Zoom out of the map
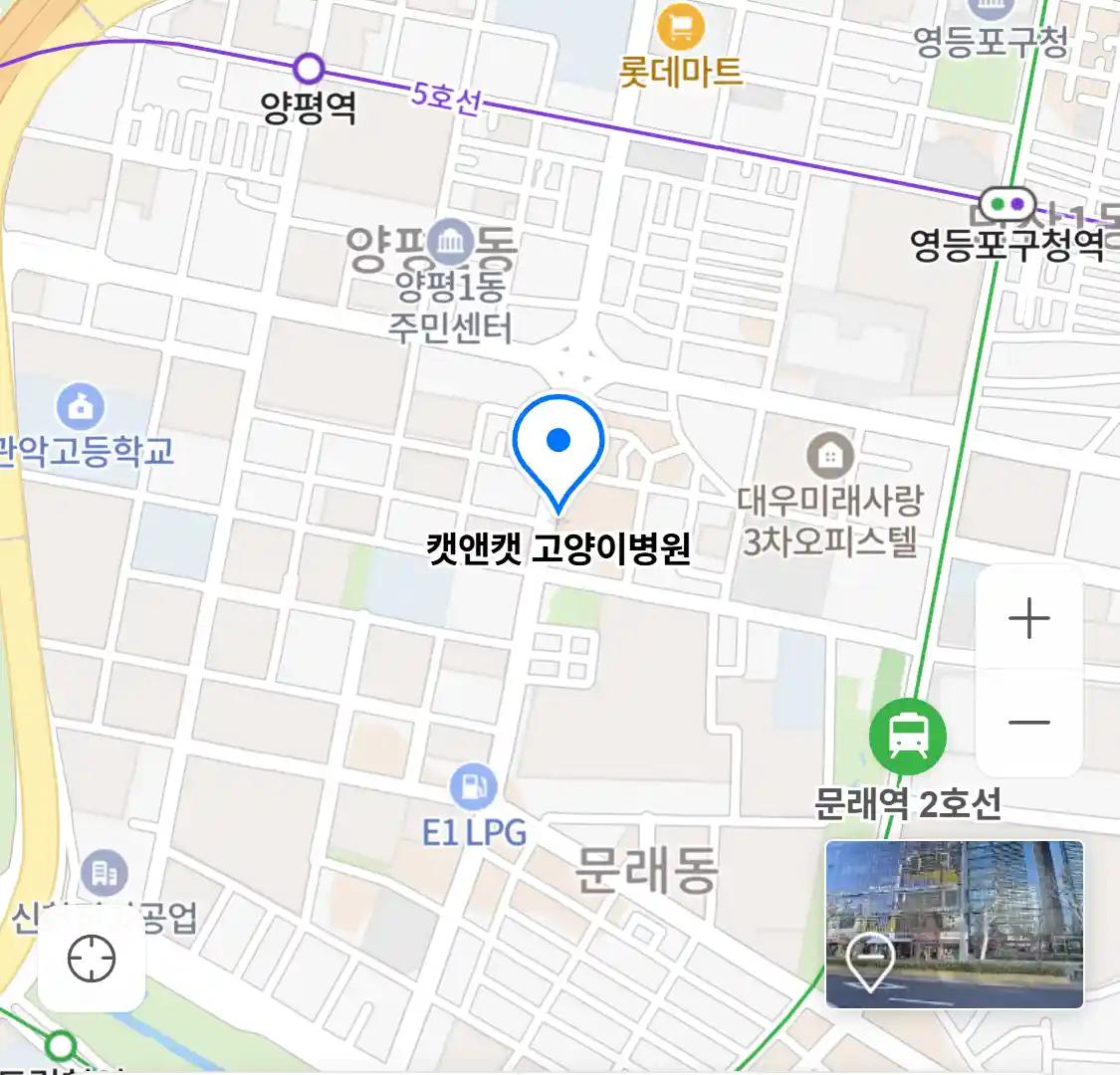Screen dimensions: 1120x1075 pos(1028,723)
